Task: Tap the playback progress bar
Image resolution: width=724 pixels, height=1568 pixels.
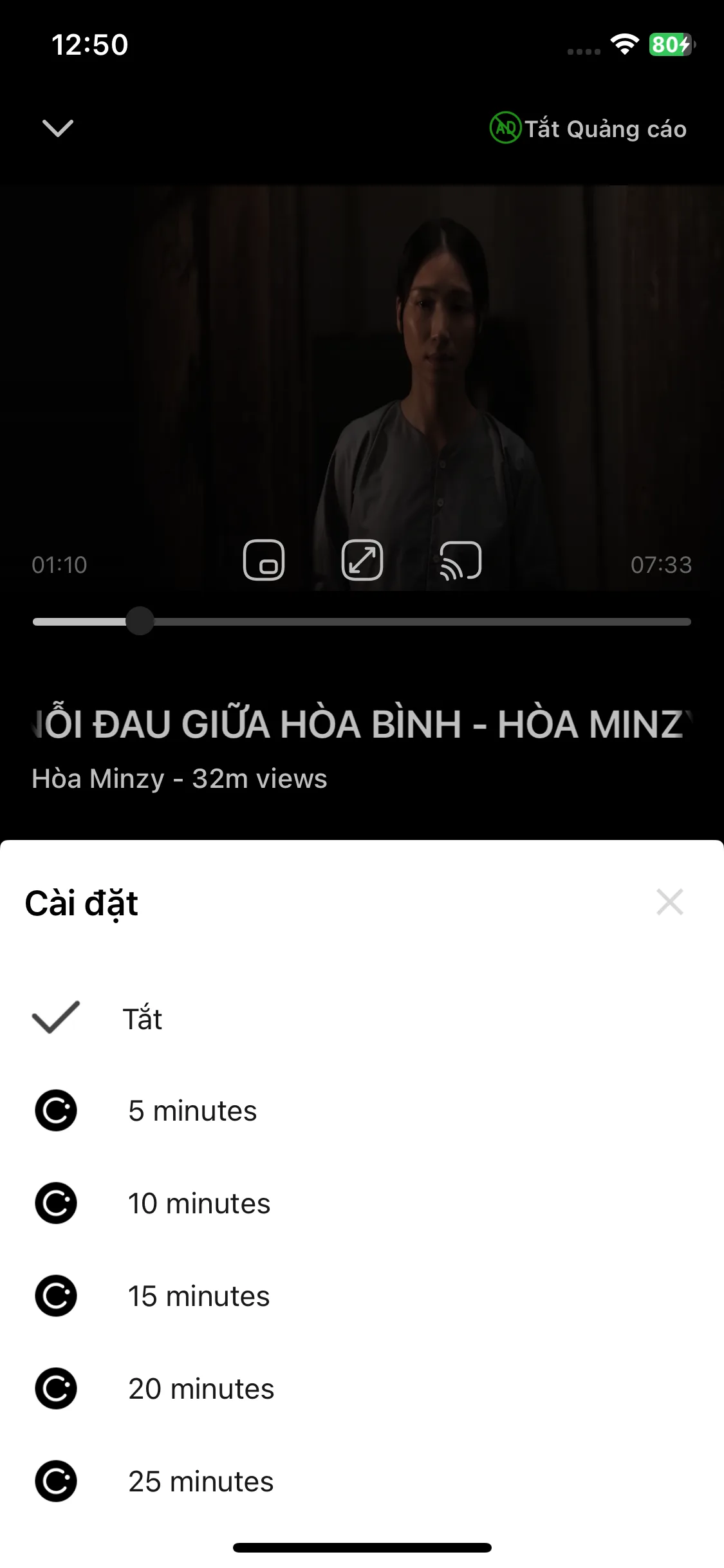Action: (x=362, y=622)
